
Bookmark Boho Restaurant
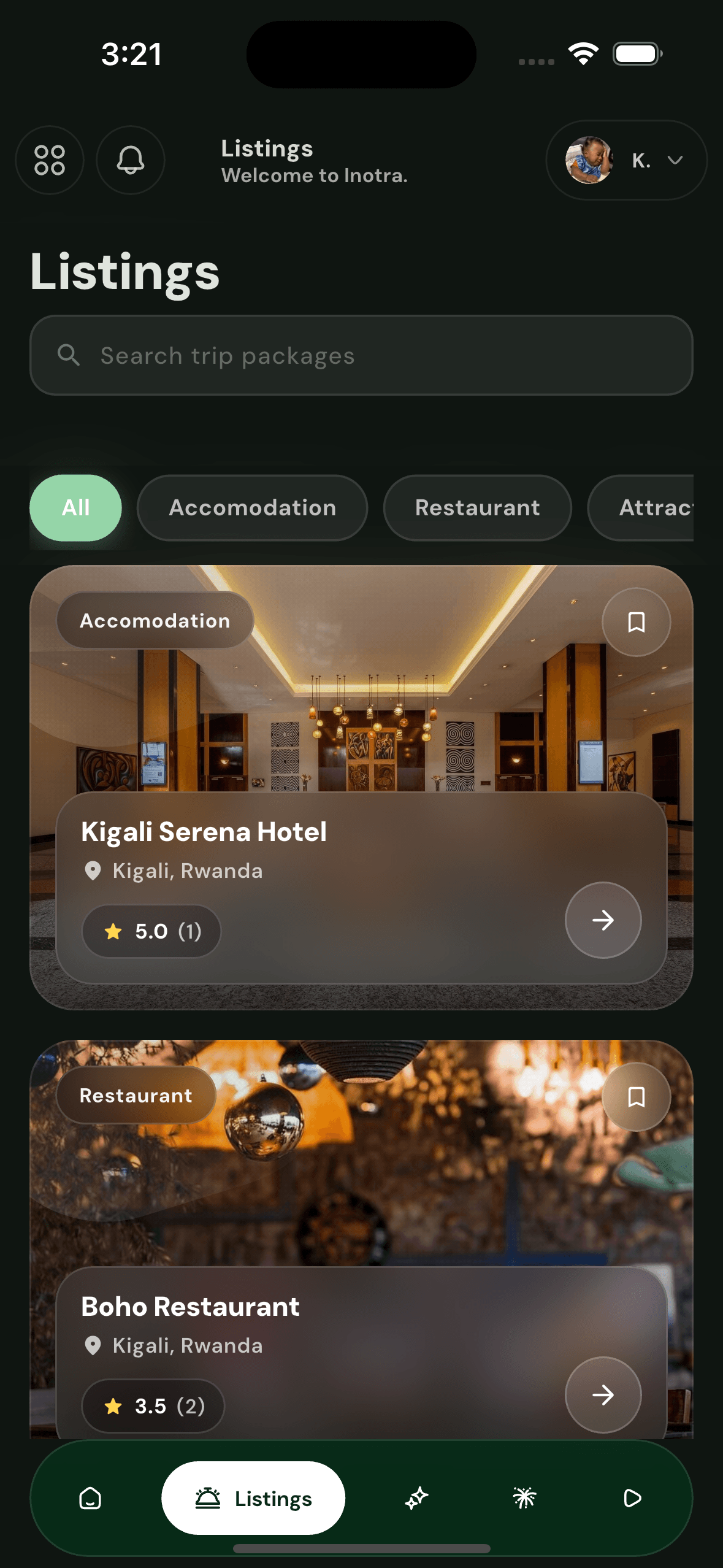[636, 1097]
